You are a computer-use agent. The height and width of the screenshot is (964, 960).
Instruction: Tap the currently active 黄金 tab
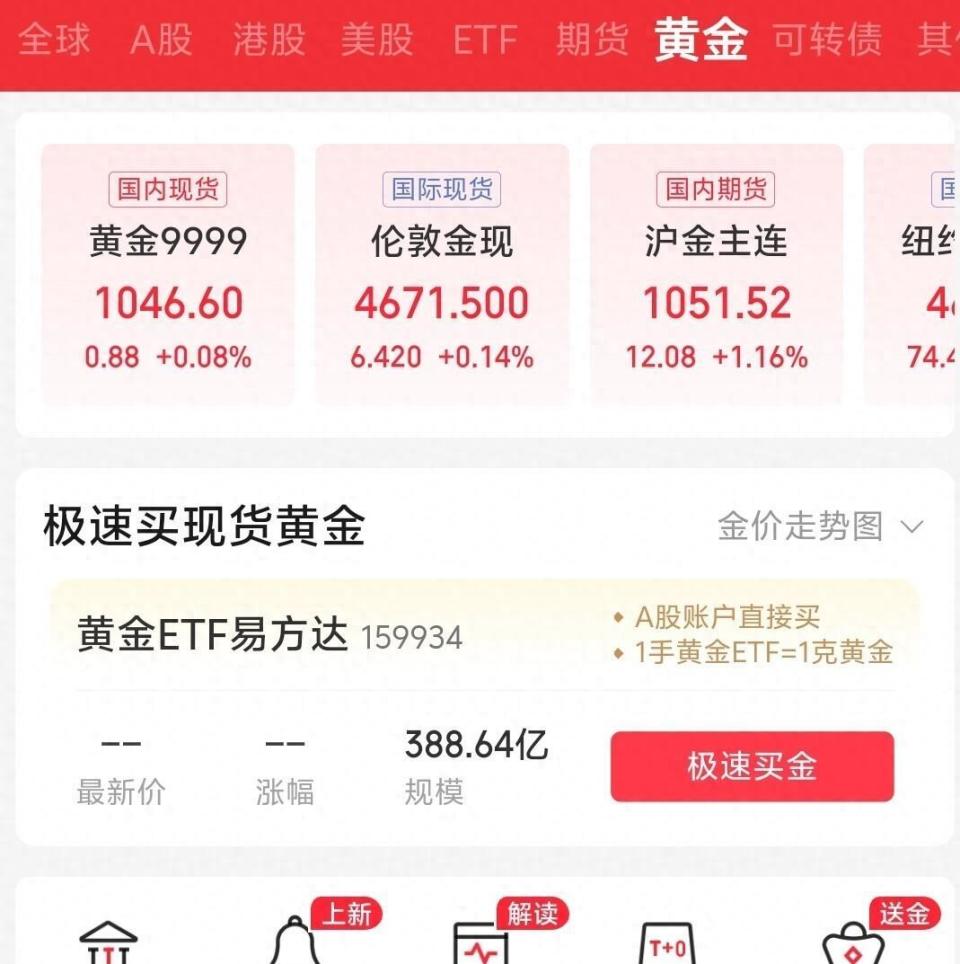click(701, 40)
